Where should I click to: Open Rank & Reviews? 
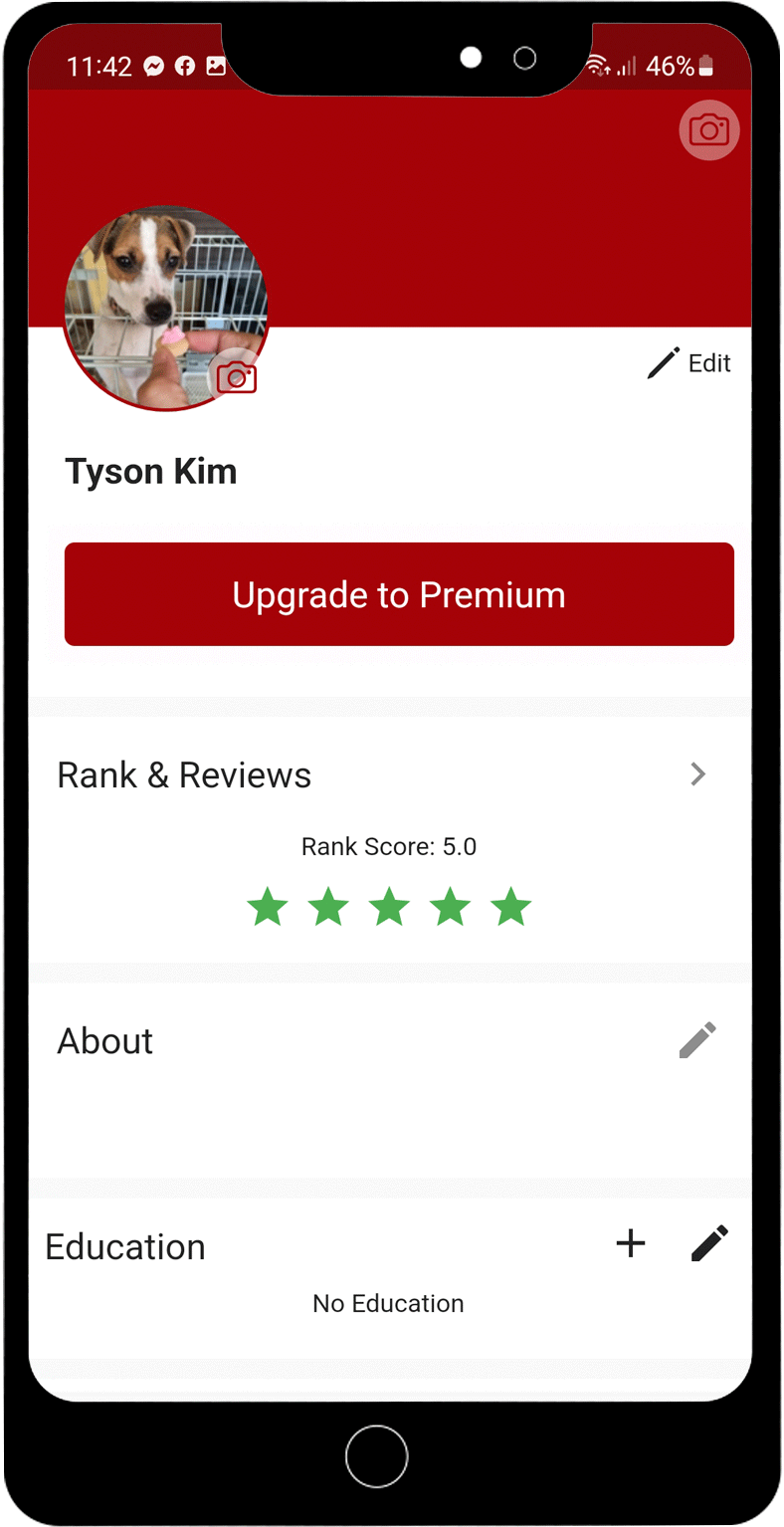697,774
